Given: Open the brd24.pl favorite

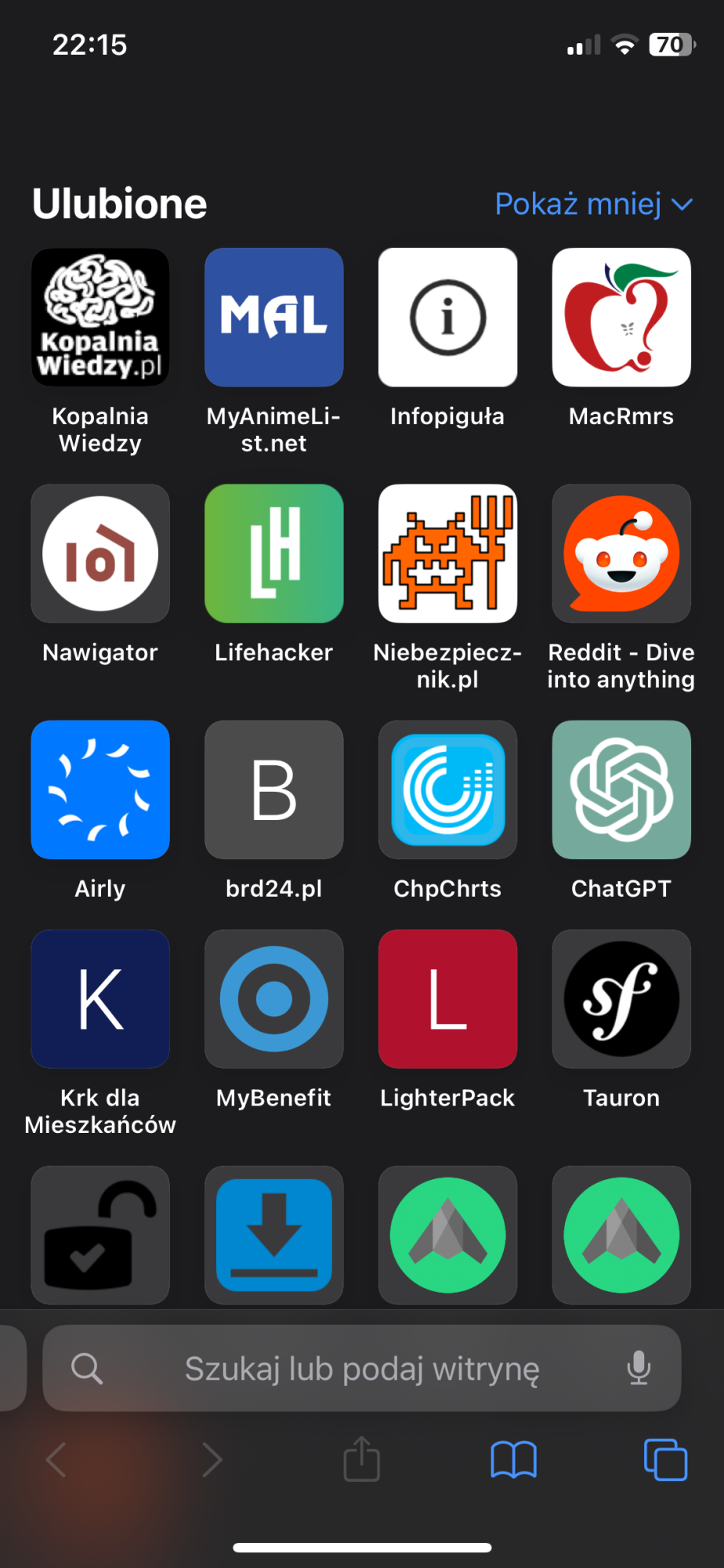Looking at the screenshot, I should 273,789.
